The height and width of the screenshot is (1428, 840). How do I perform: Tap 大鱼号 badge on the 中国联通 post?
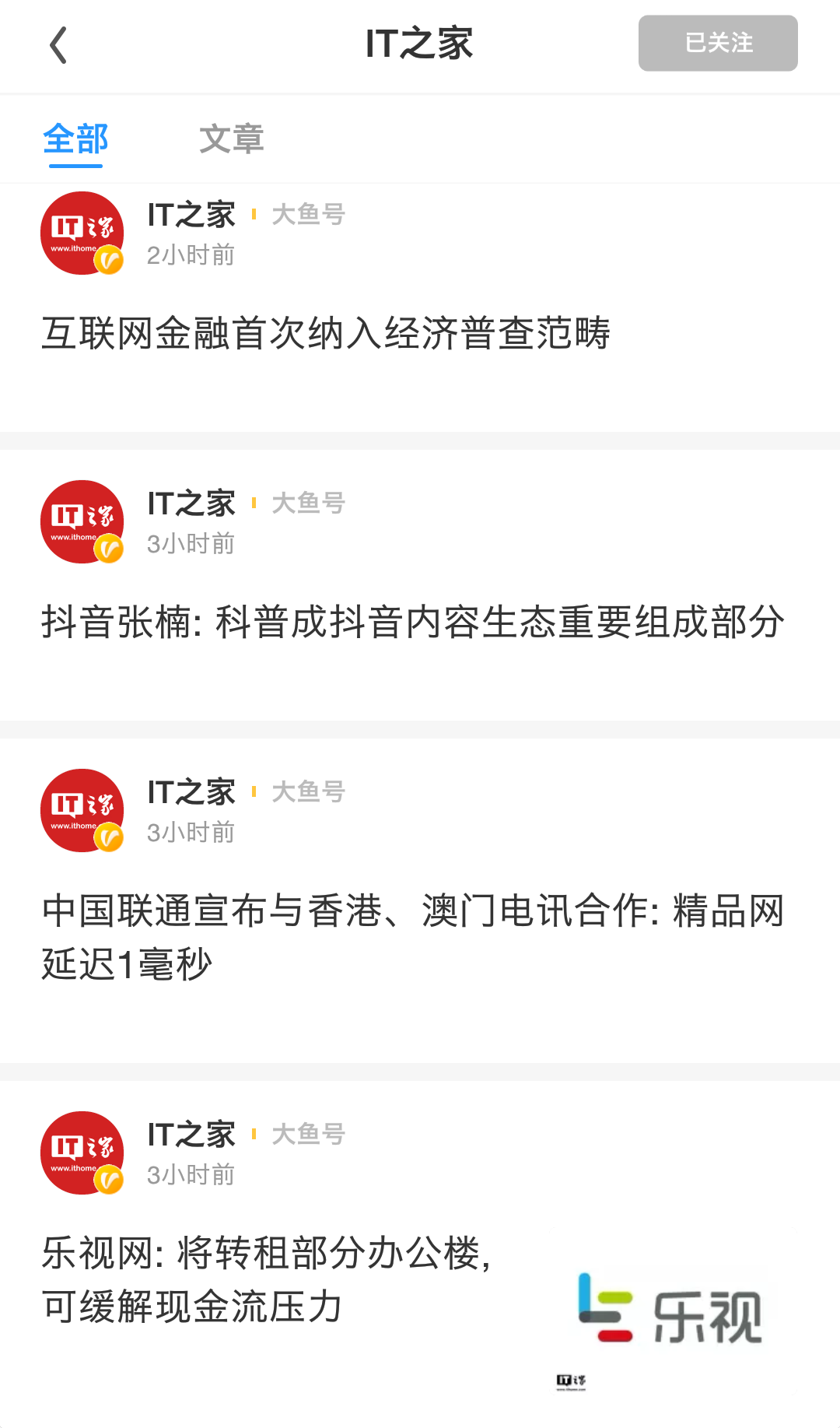[308, 791]
